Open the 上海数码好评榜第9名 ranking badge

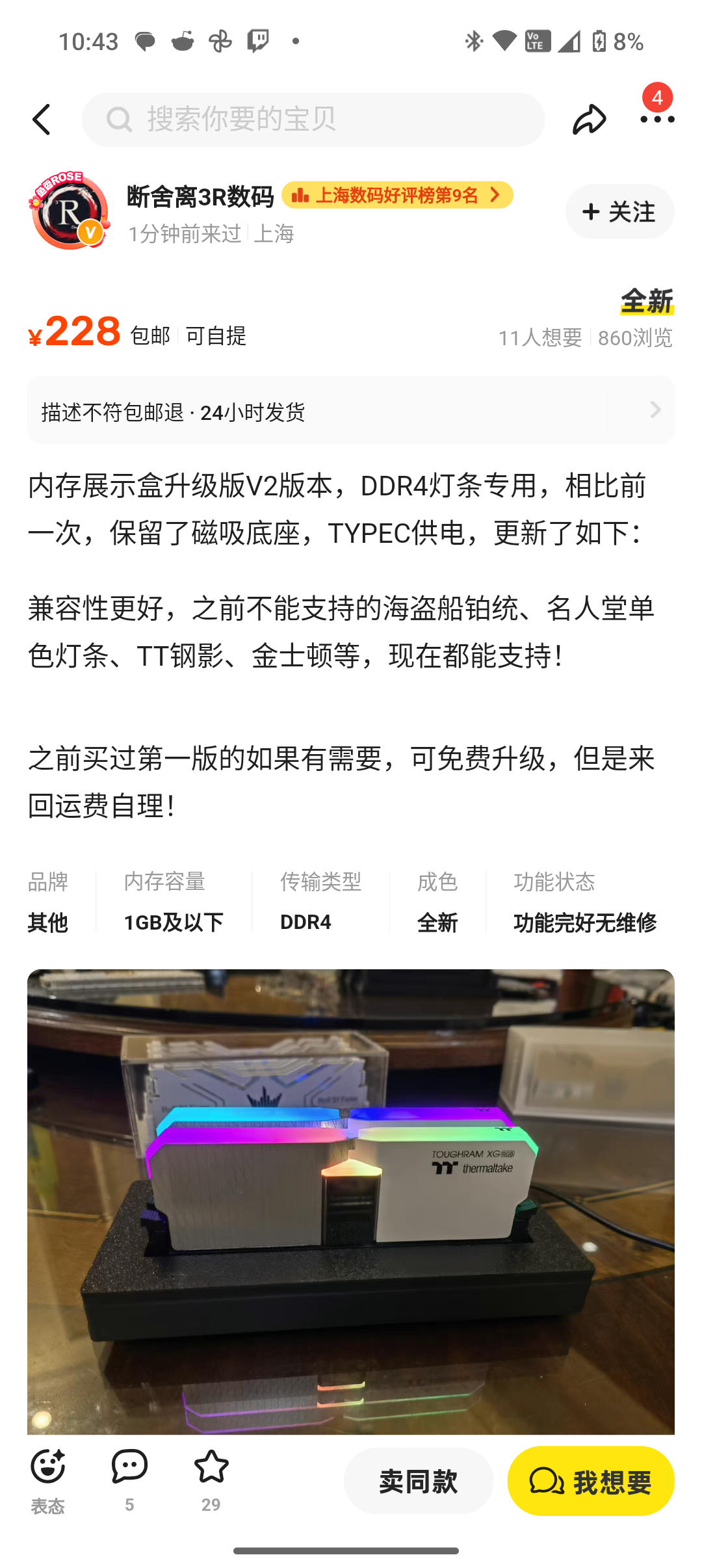pos(397,195)
